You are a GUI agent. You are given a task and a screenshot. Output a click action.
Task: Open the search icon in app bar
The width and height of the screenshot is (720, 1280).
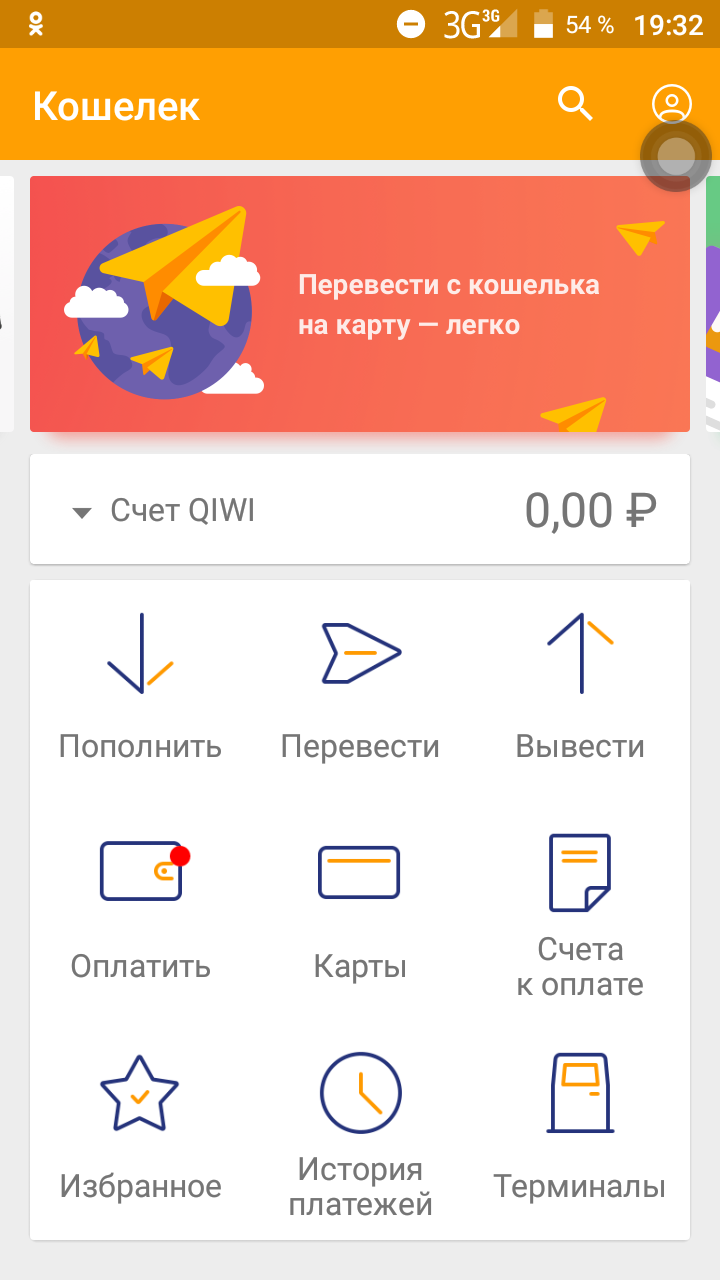[x=575, y=103]
